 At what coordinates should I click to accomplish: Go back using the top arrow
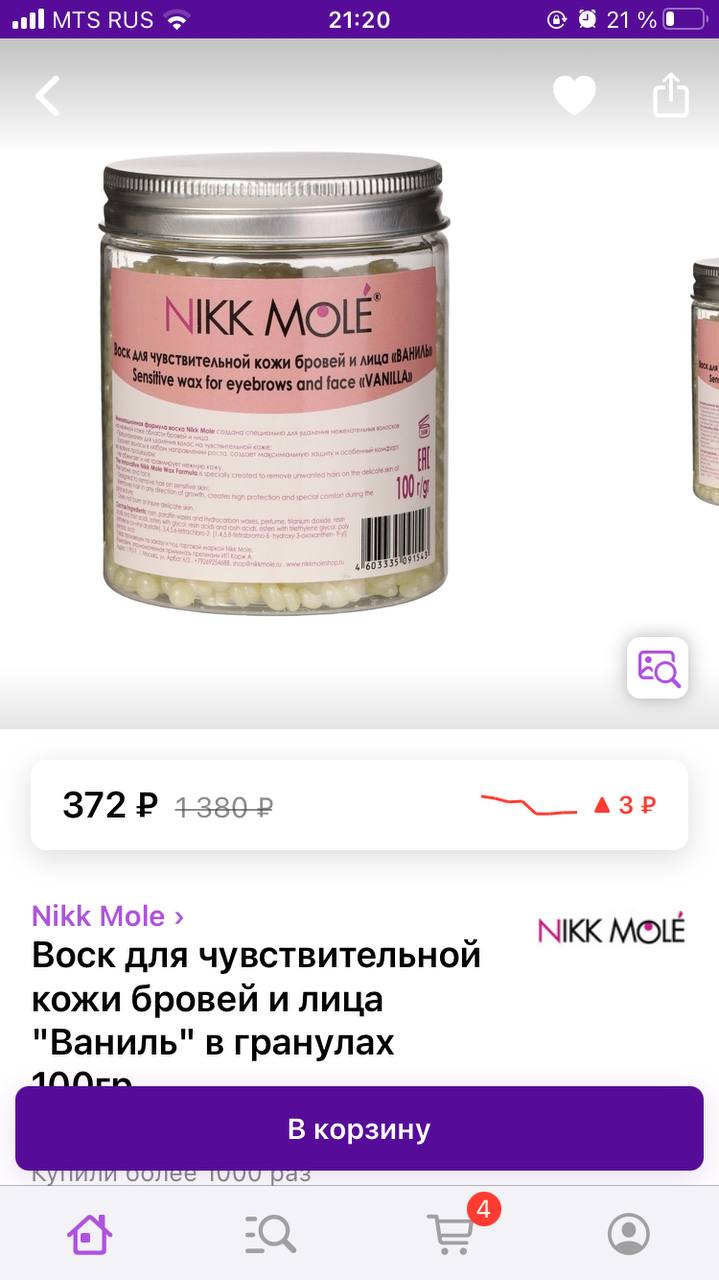47,96
